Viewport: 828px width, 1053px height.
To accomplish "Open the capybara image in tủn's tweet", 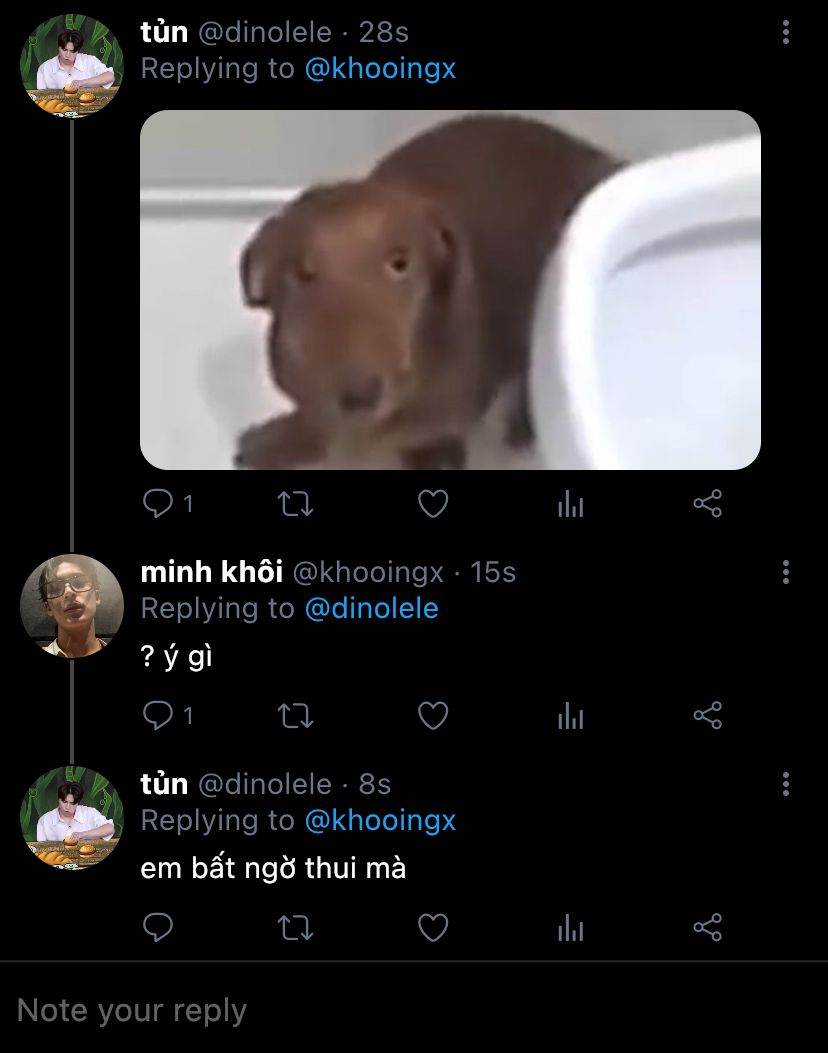I will [450, 289].
